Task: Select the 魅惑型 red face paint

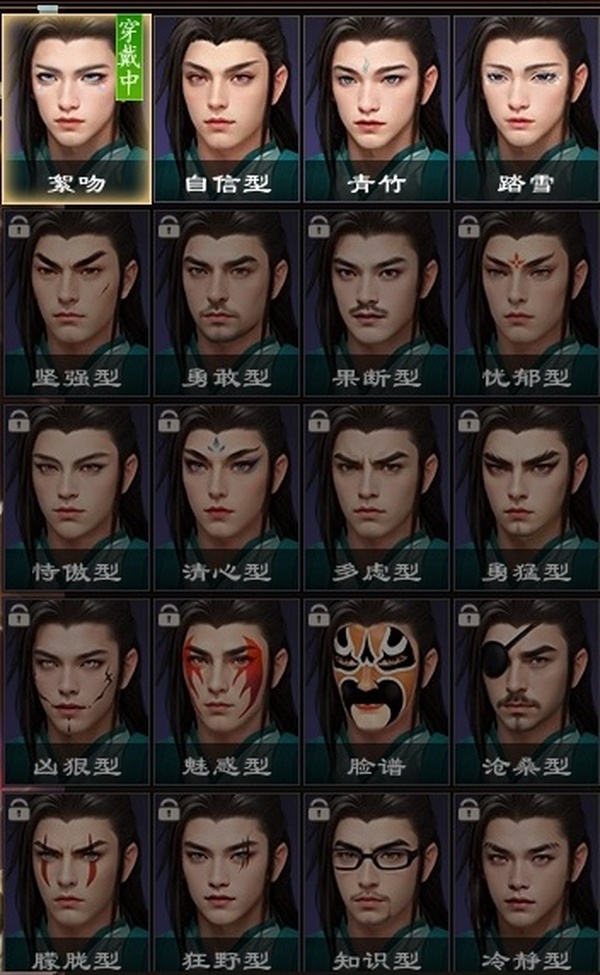Action: click(227, 691)
